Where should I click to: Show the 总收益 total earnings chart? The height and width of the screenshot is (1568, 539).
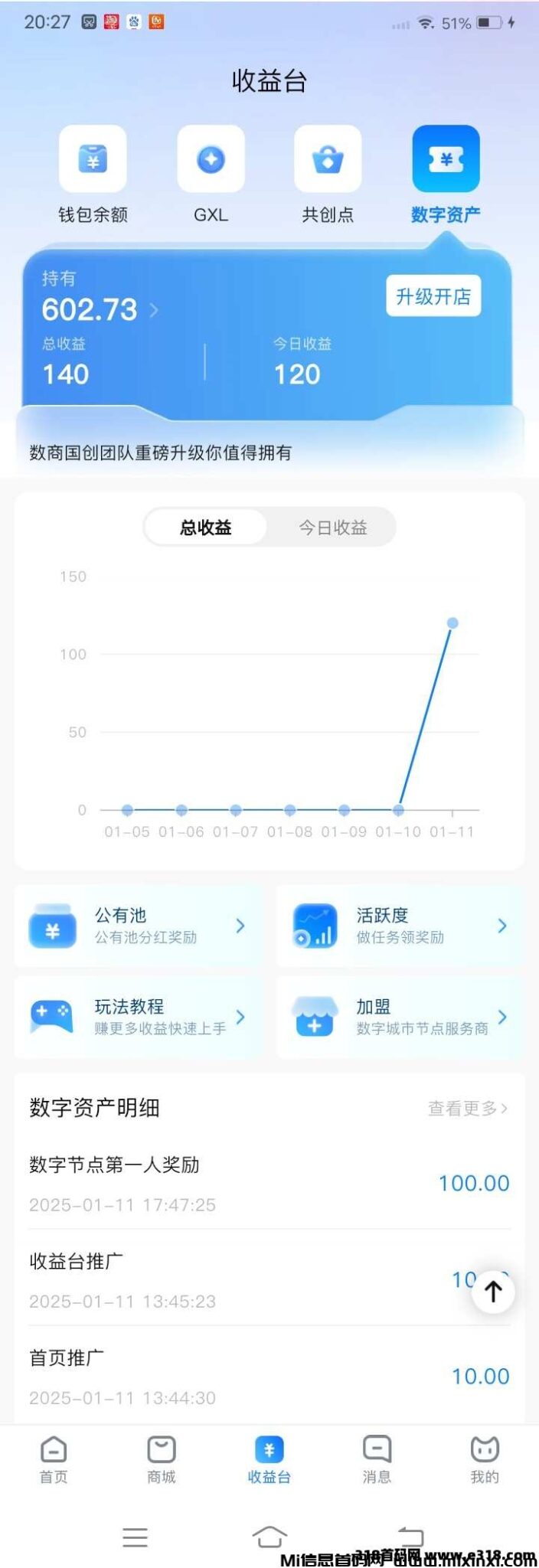tap(206, 528)
